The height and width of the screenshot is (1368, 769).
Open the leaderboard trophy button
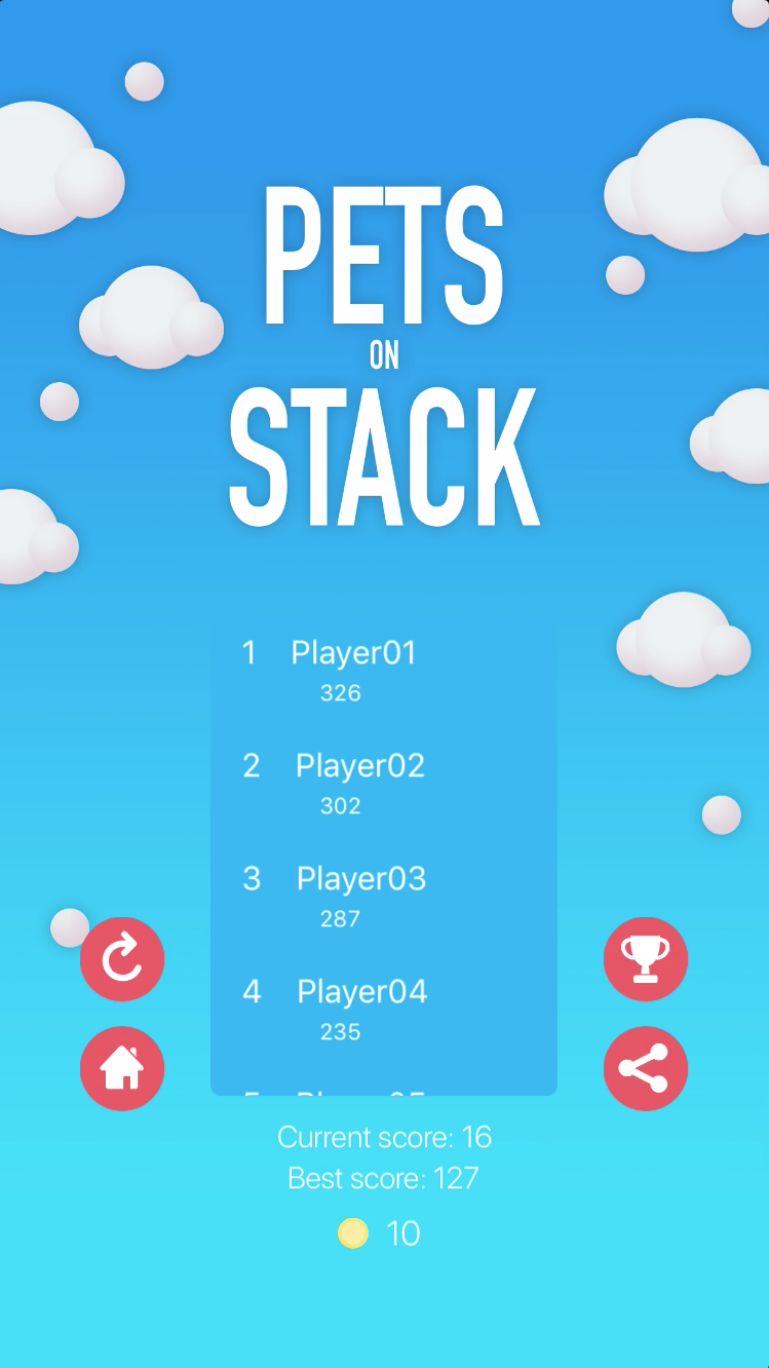(x=645, y=959)
